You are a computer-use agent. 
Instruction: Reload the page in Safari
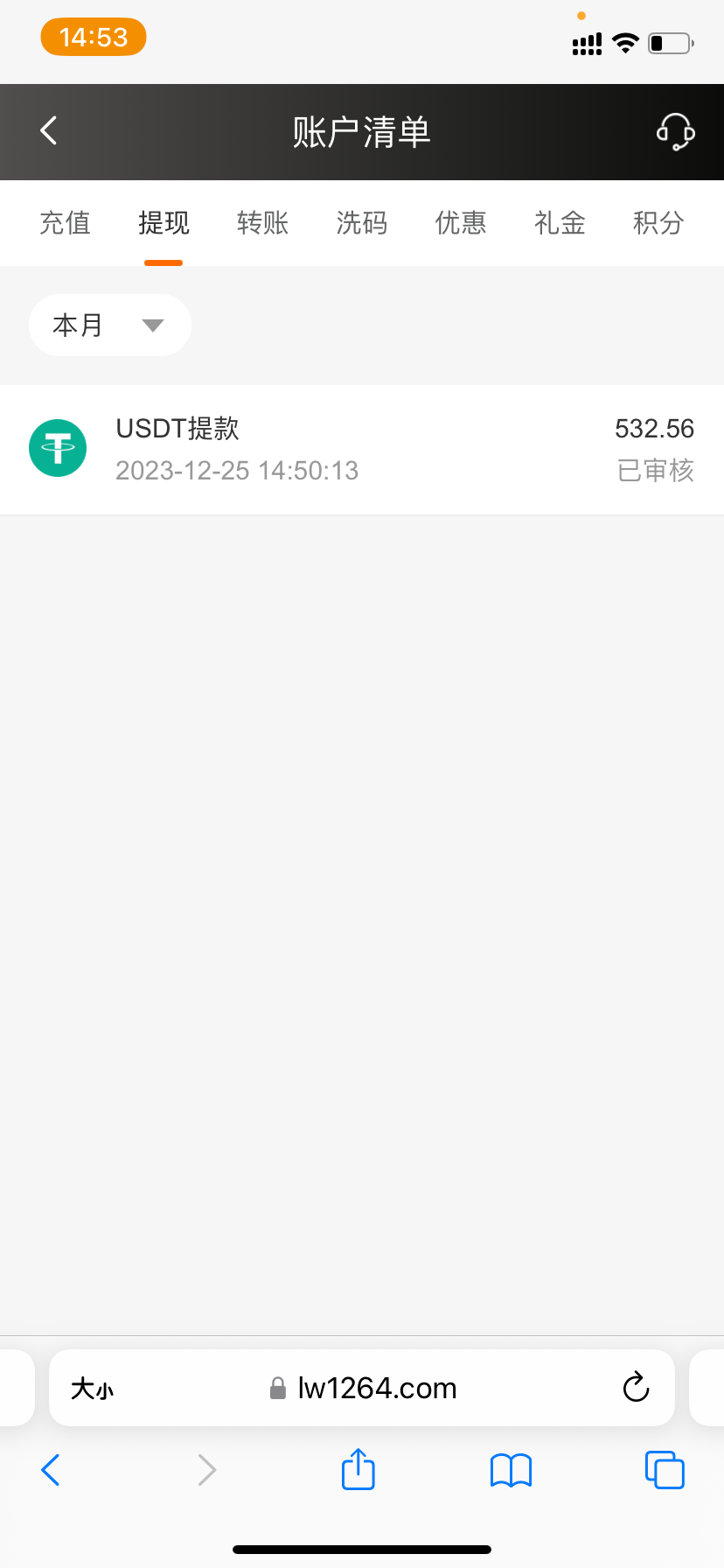[x=636, y=1388]
